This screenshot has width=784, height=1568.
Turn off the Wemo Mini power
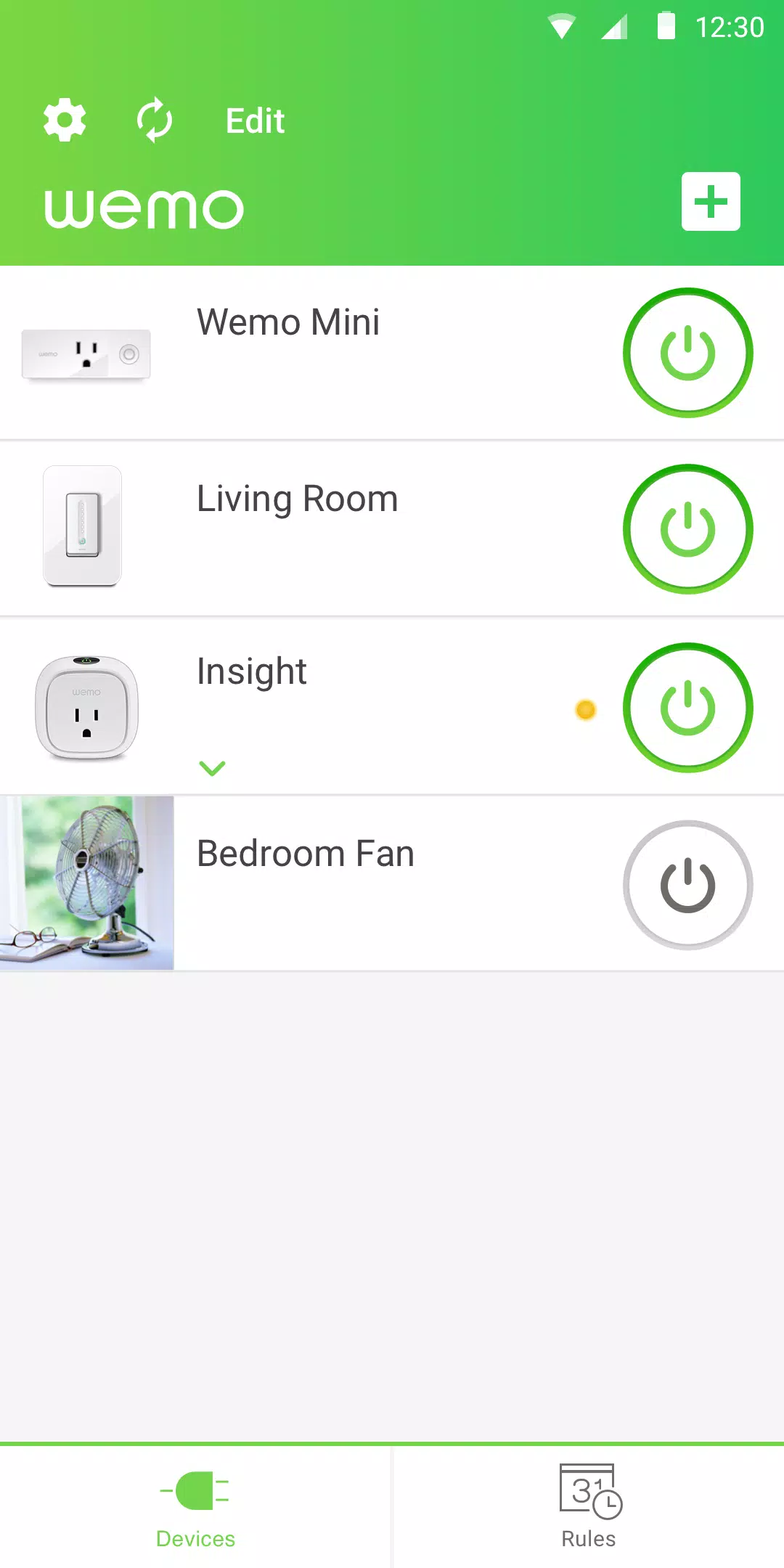click(x=687, y=353)
